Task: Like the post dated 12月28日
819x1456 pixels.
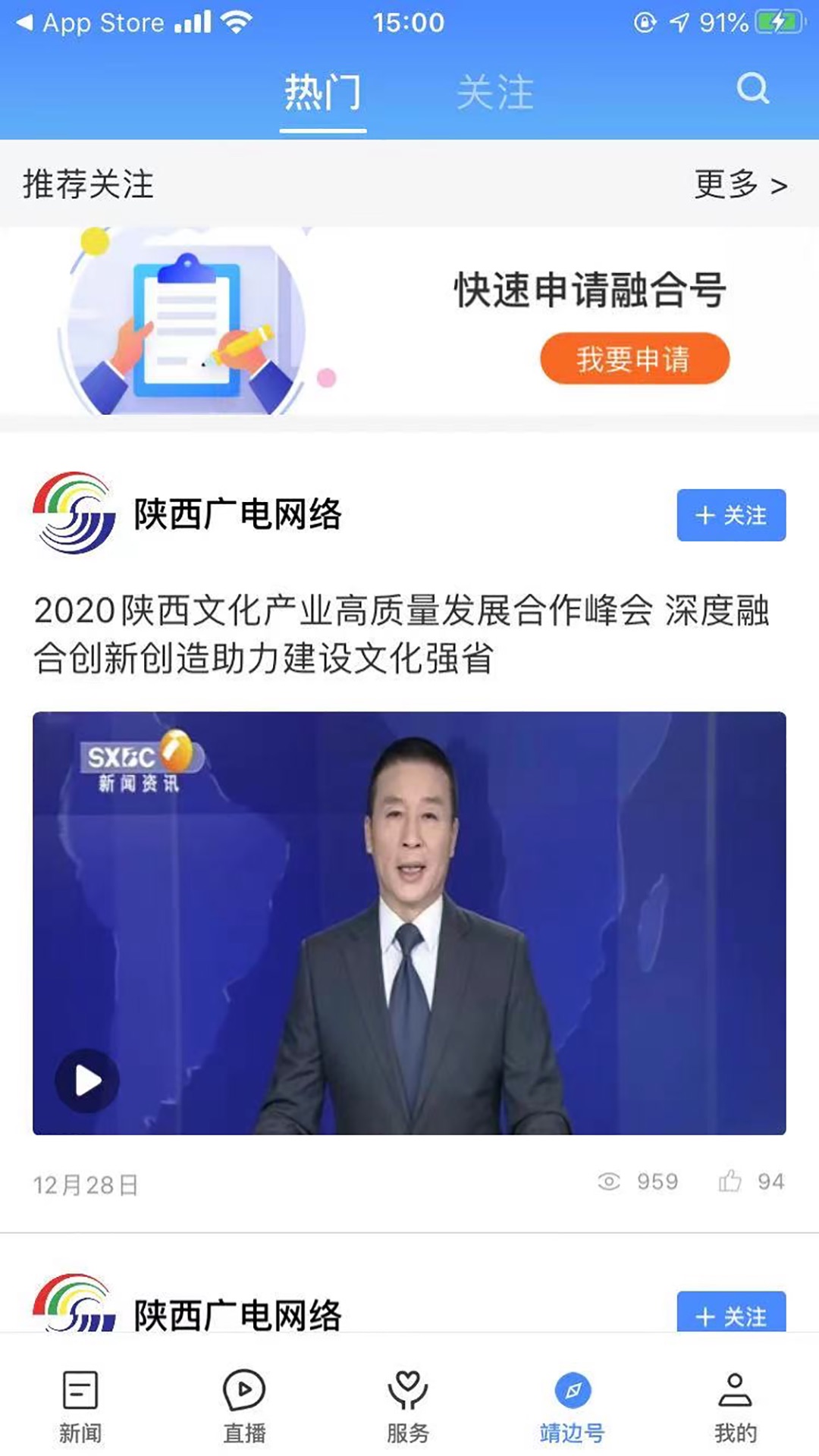Action: coord(730,1181)
